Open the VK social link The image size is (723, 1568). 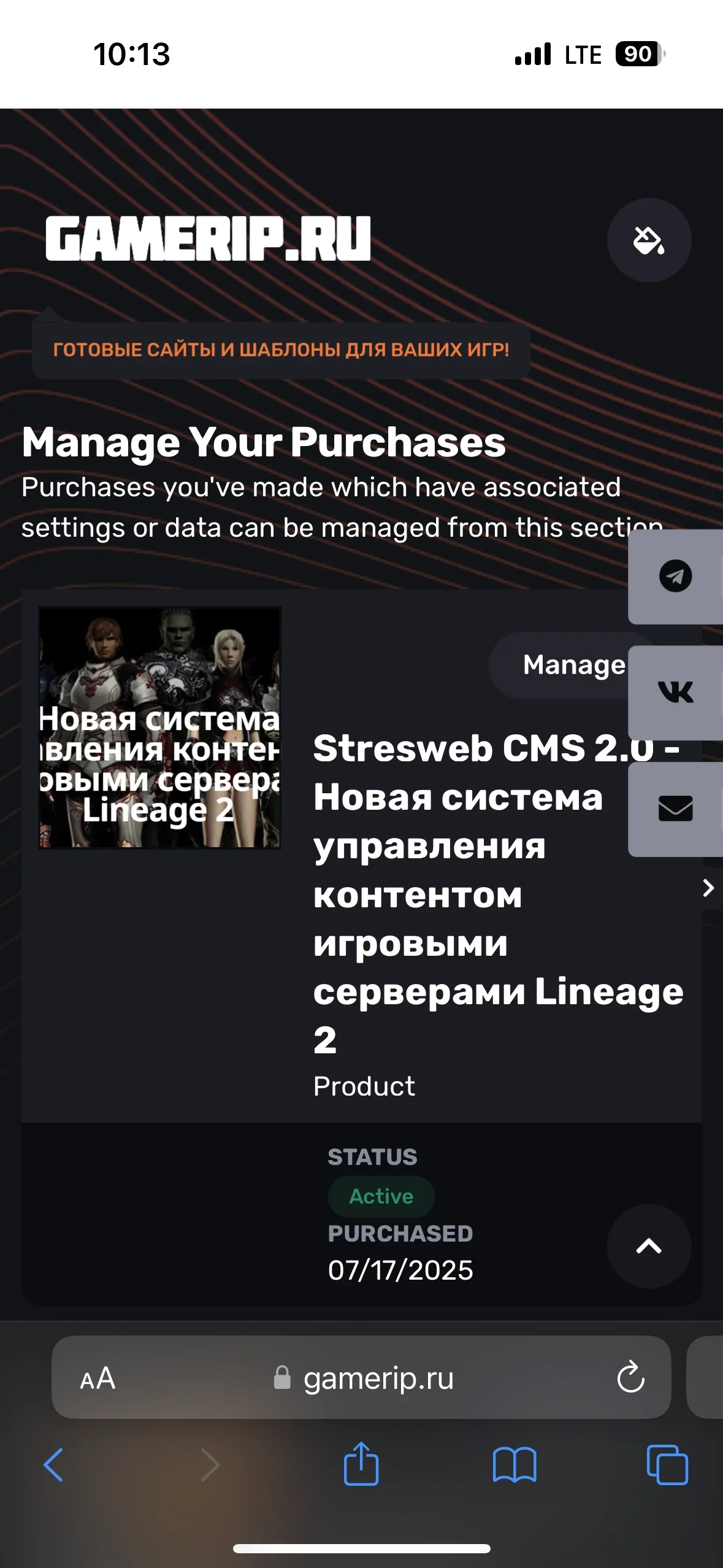click(675, 692)
